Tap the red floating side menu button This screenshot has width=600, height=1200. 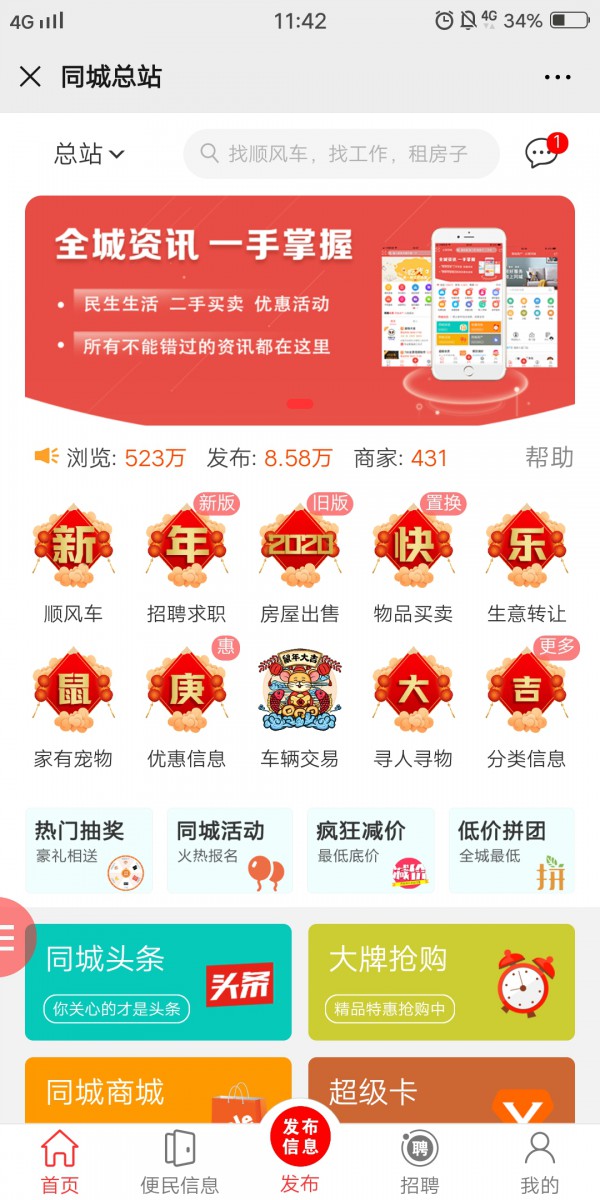pyautogui.click(x=10, y=937)
